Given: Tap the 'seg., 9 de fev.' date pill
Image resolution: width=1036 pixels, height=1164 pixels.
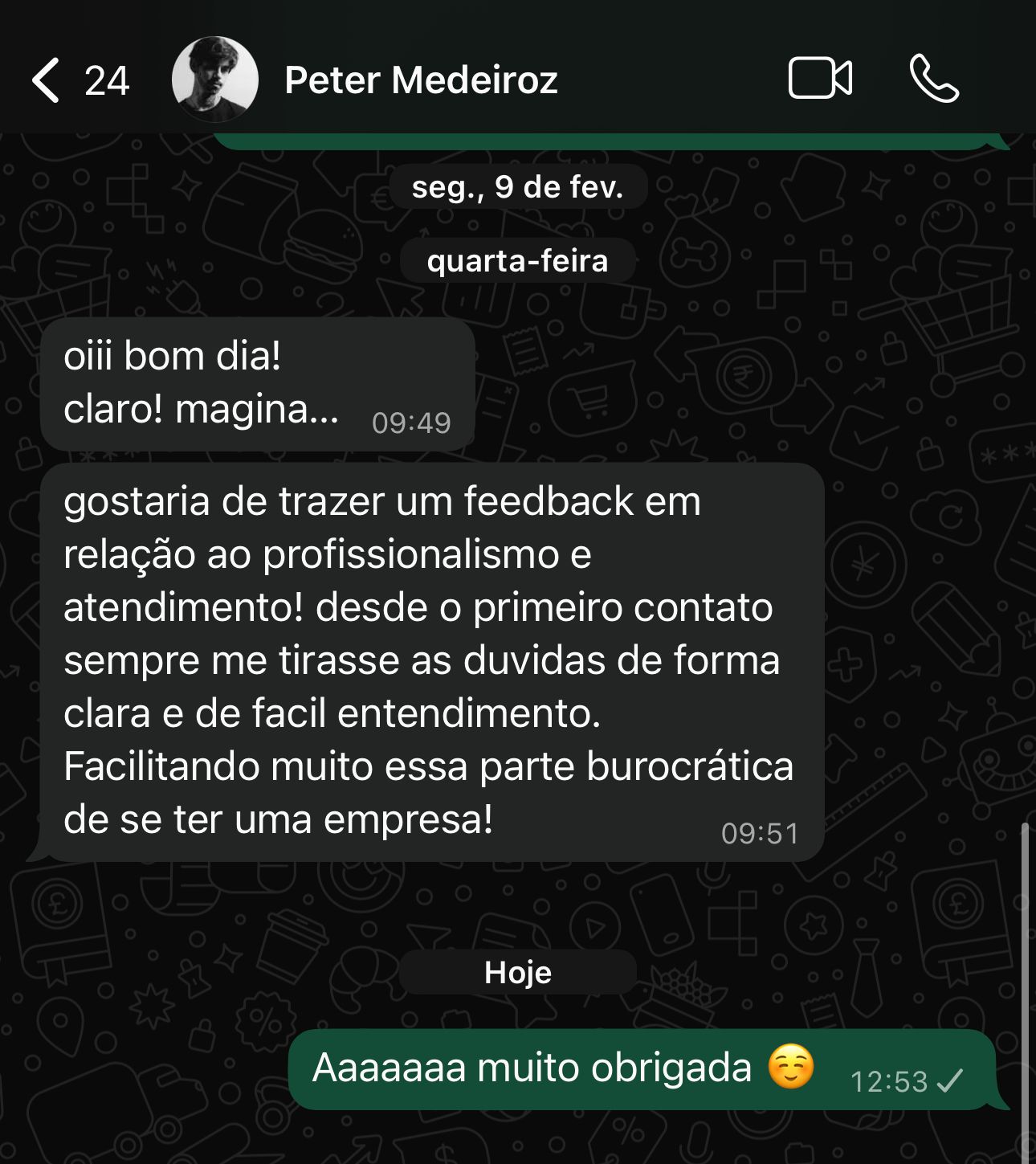Looking at the screenshot, I should (517, 186).
